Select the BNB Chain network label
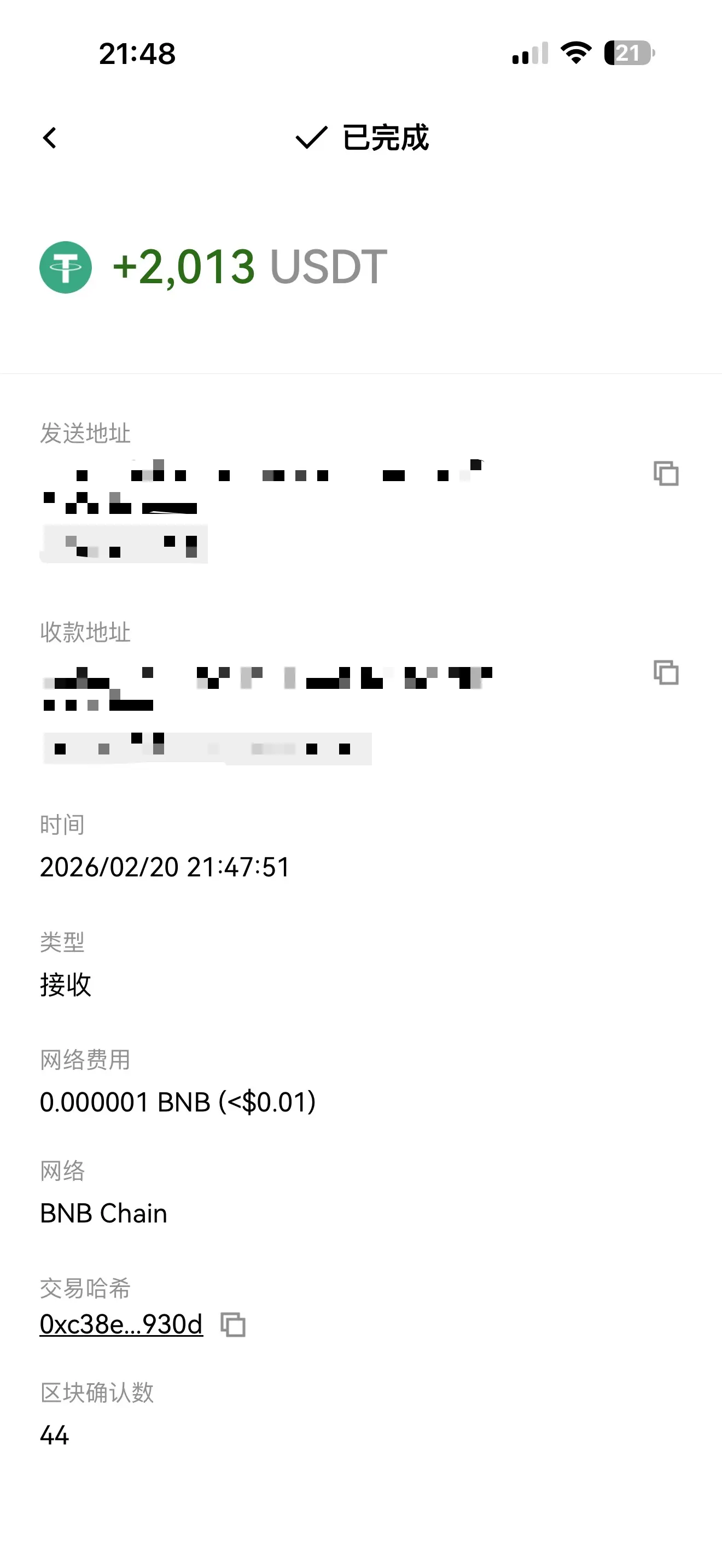Viewport: 722px width, 1568px height. (x=103, y=1214)
